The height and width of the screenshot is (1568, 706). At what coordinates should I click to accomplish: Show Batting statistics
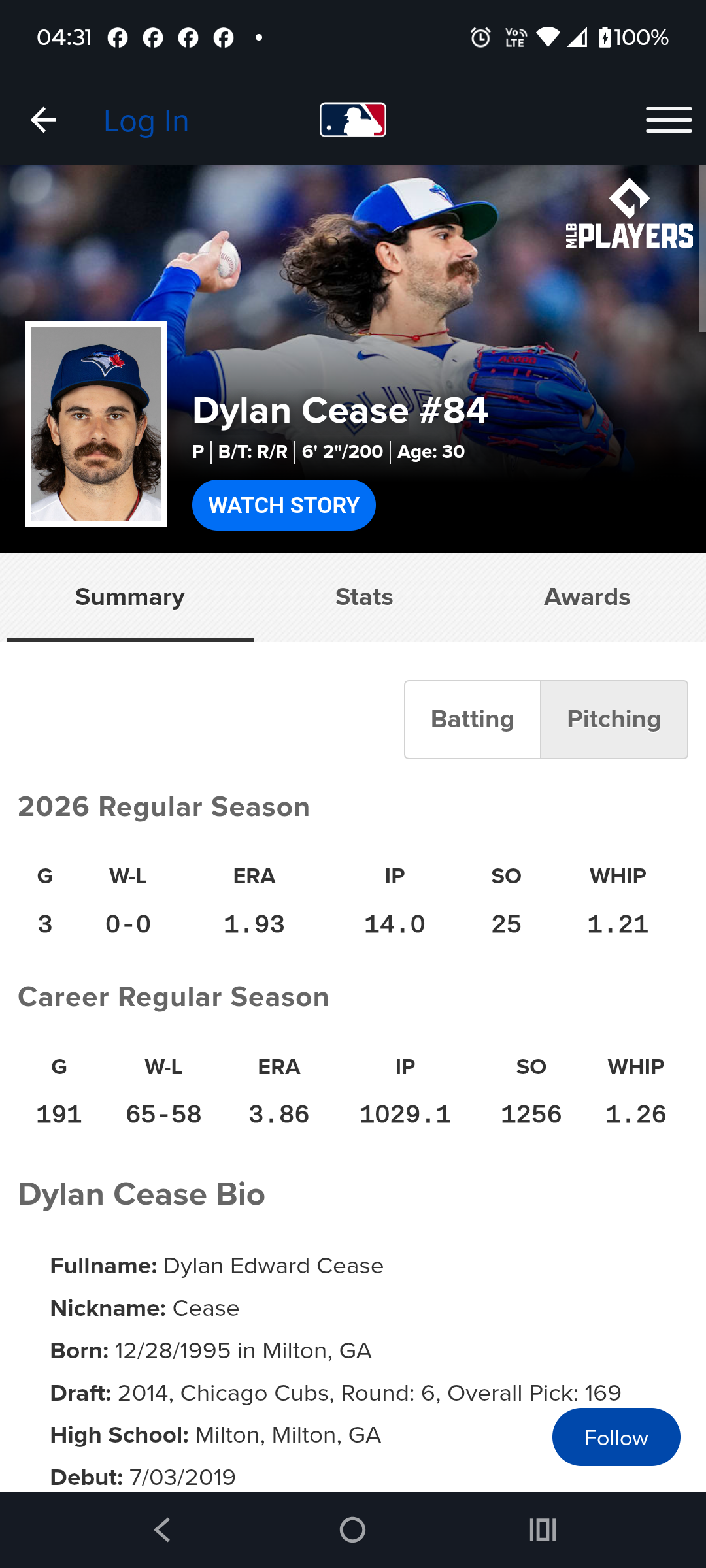point(472,719)
